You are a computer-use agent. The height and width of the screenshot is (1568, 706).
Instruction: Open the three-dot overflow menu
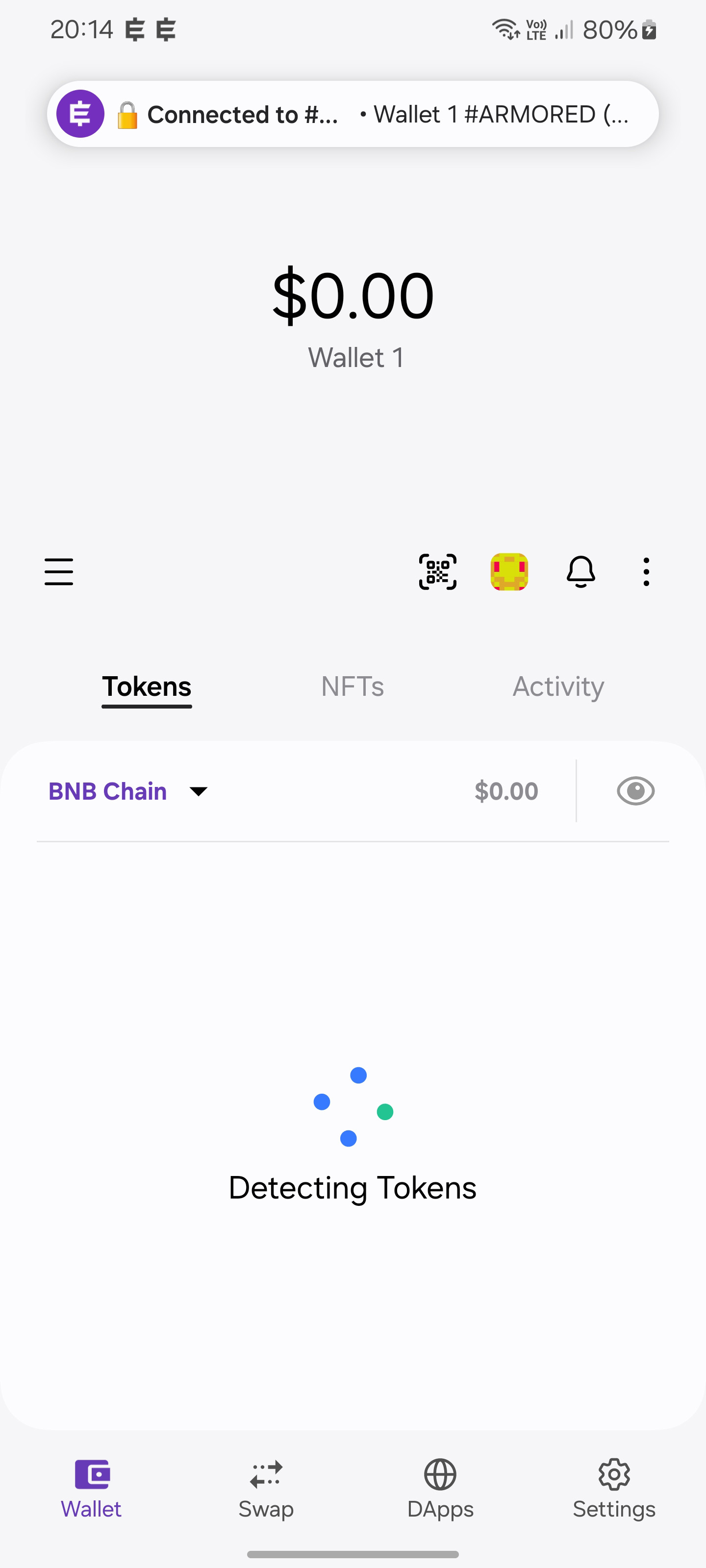[646, 571]
